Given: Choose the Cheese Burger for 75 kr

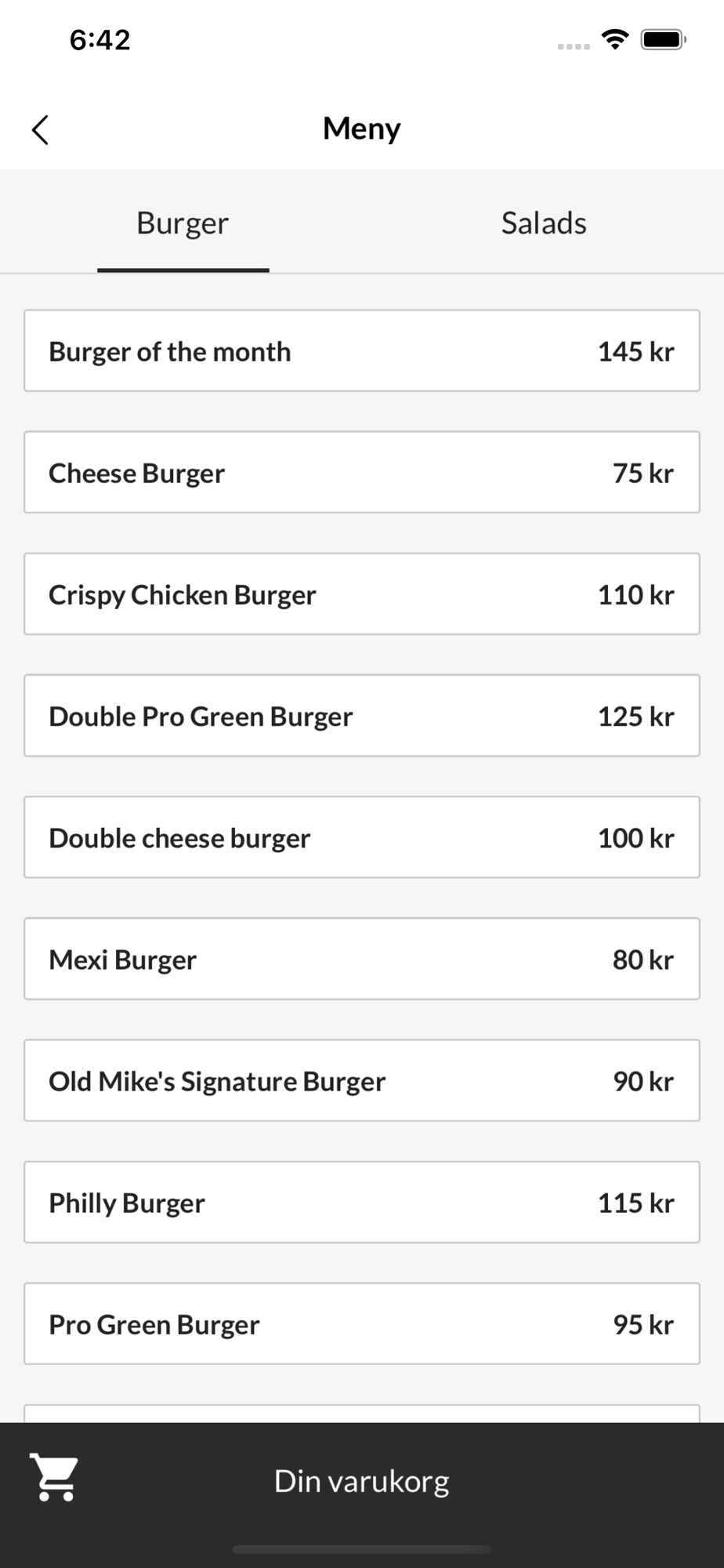Looking at the screenshot, I should (361, 473).
